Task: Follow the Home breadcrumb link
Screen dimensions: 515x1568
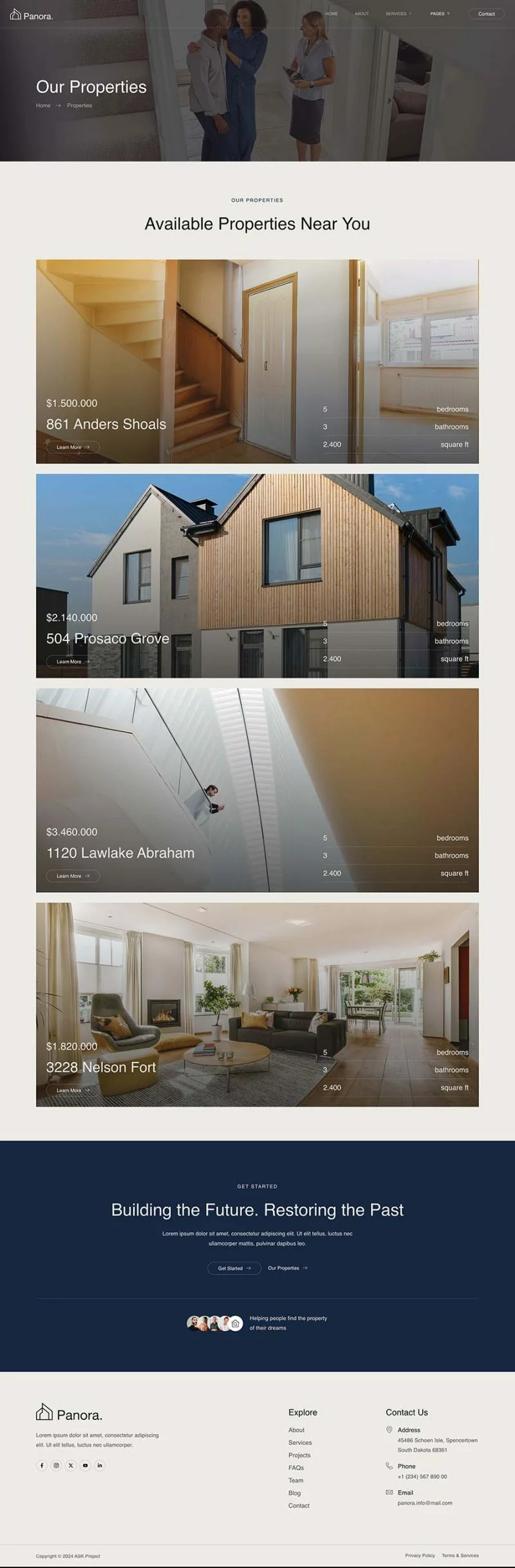Action: click(43, 106)
